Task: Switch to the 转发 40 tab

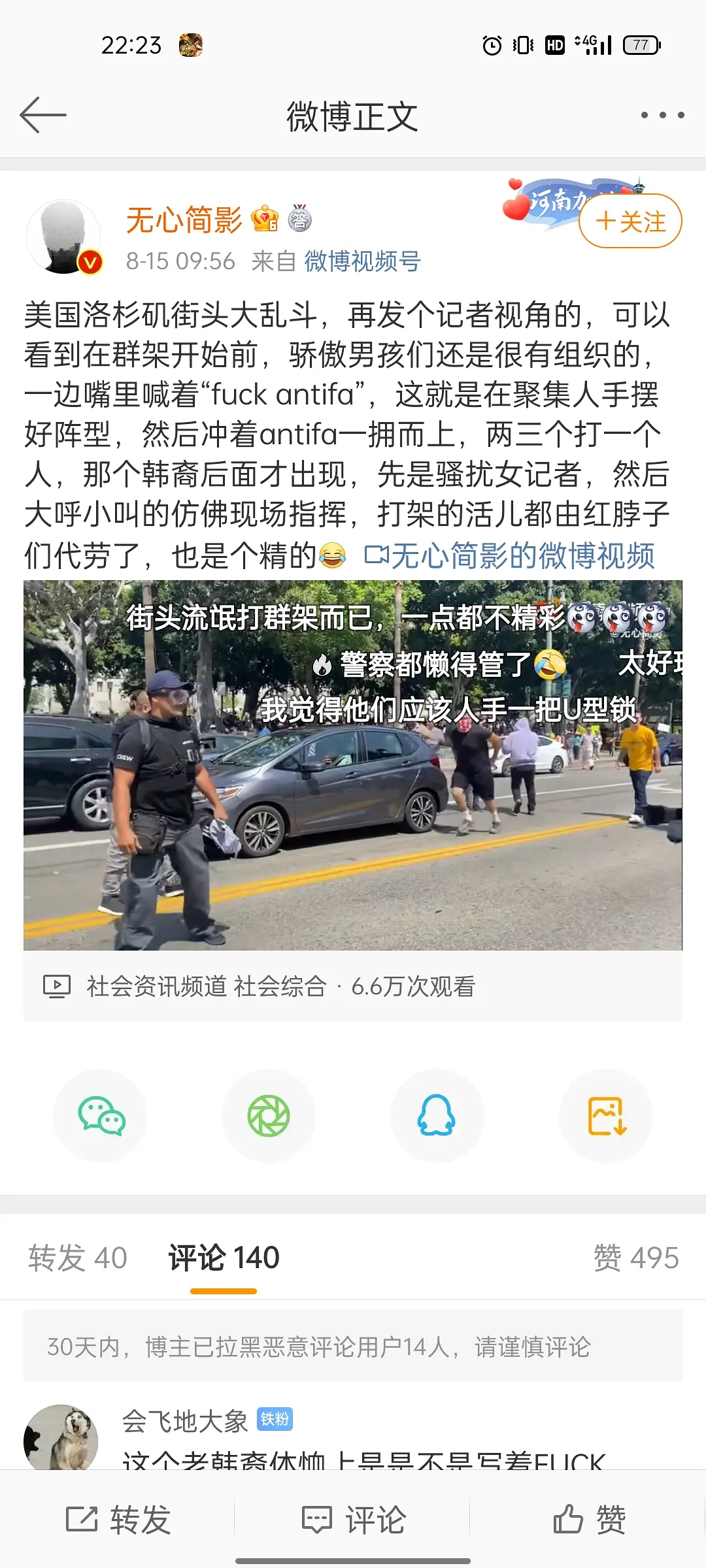Action: point(78,1258)
